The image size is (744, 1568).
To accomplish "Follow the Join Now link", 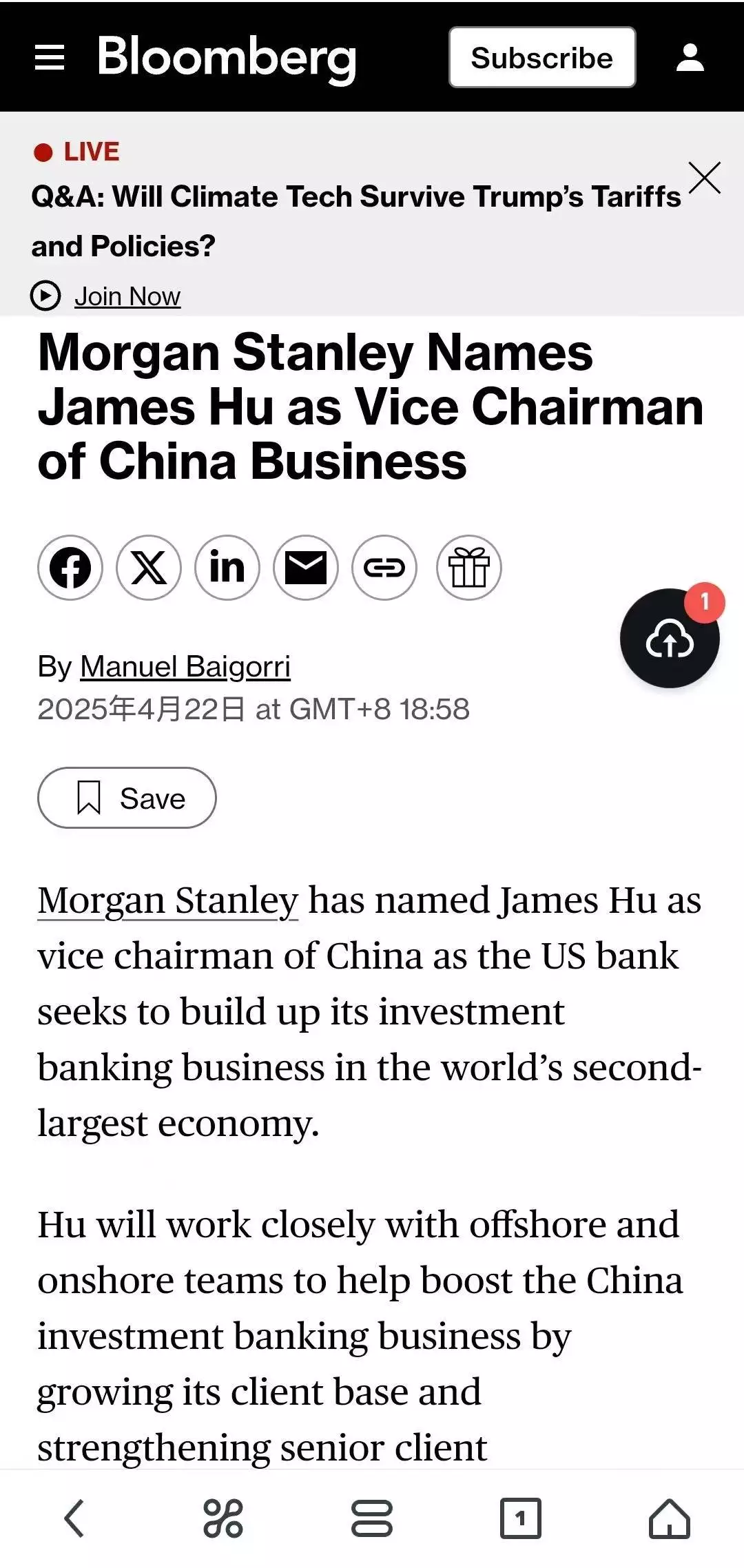I will (127, 296).
